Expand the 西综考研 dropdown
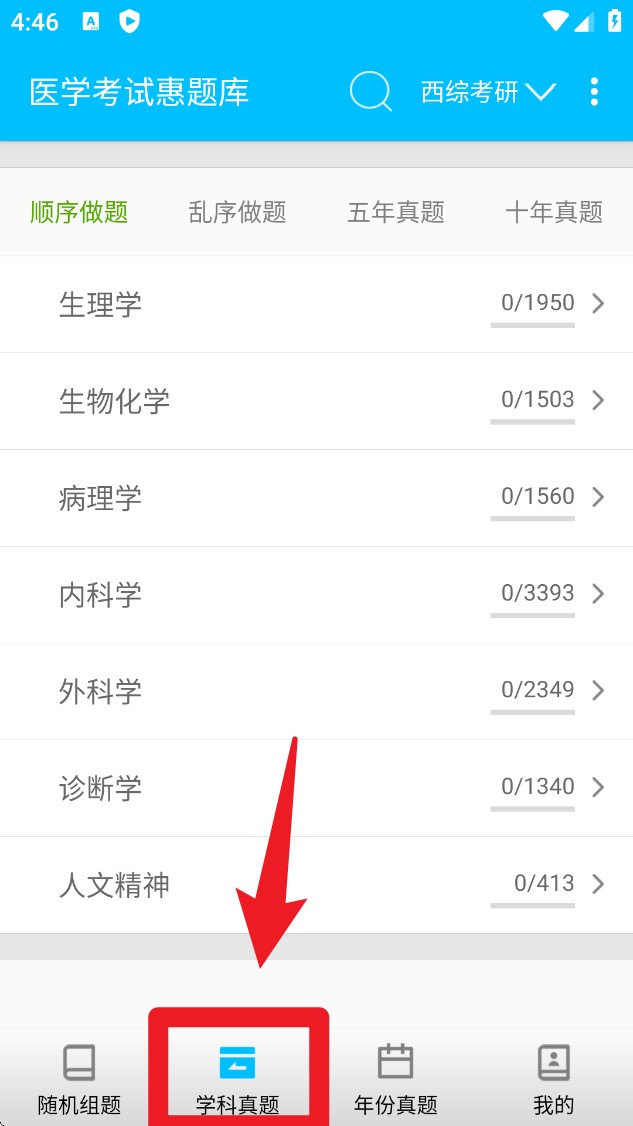This screenshot has width=633, height=1126. (x=487, y=92)
